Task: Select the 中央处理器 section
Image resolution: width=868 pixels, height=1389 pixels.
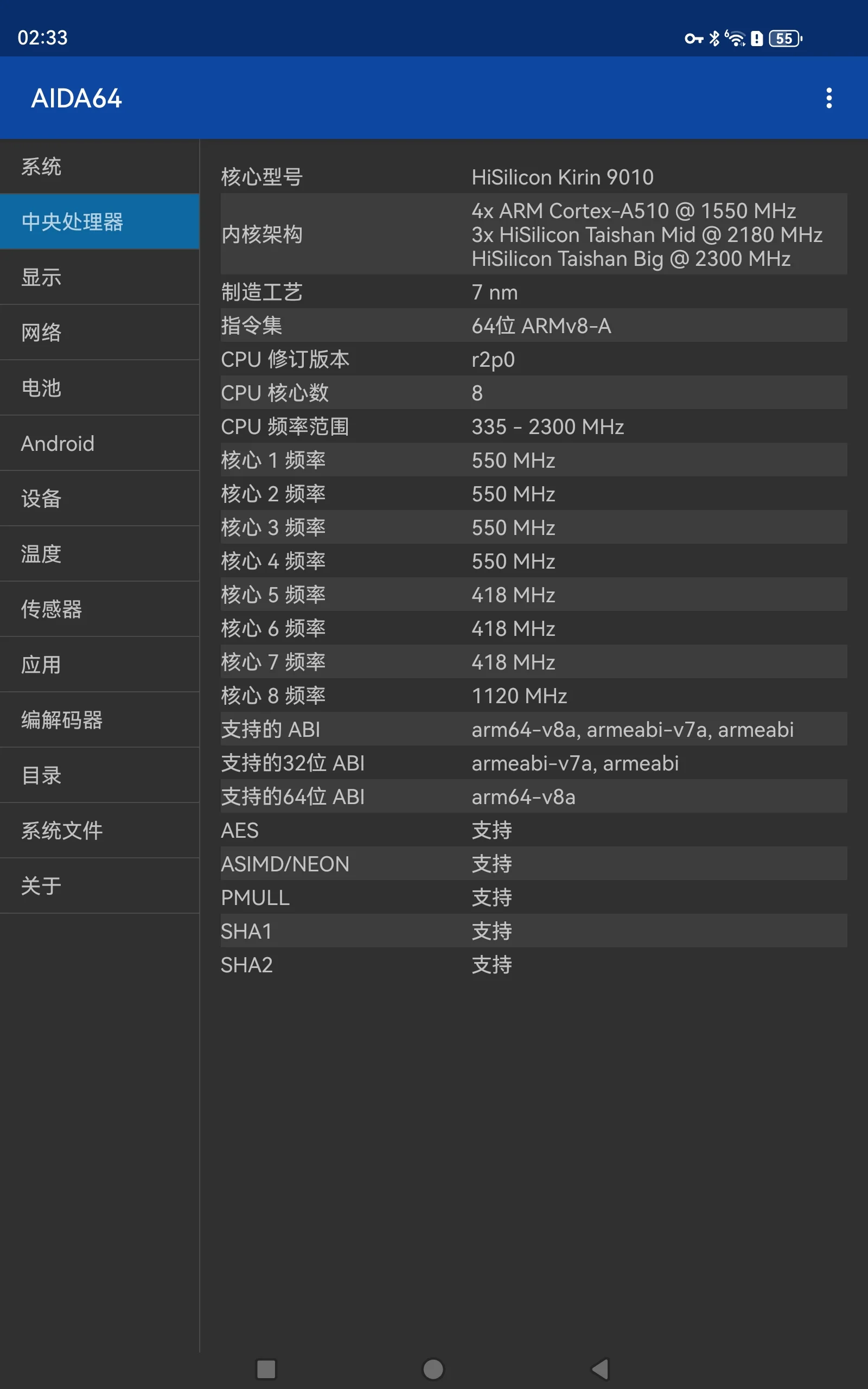Action: (x=99, y=221)
